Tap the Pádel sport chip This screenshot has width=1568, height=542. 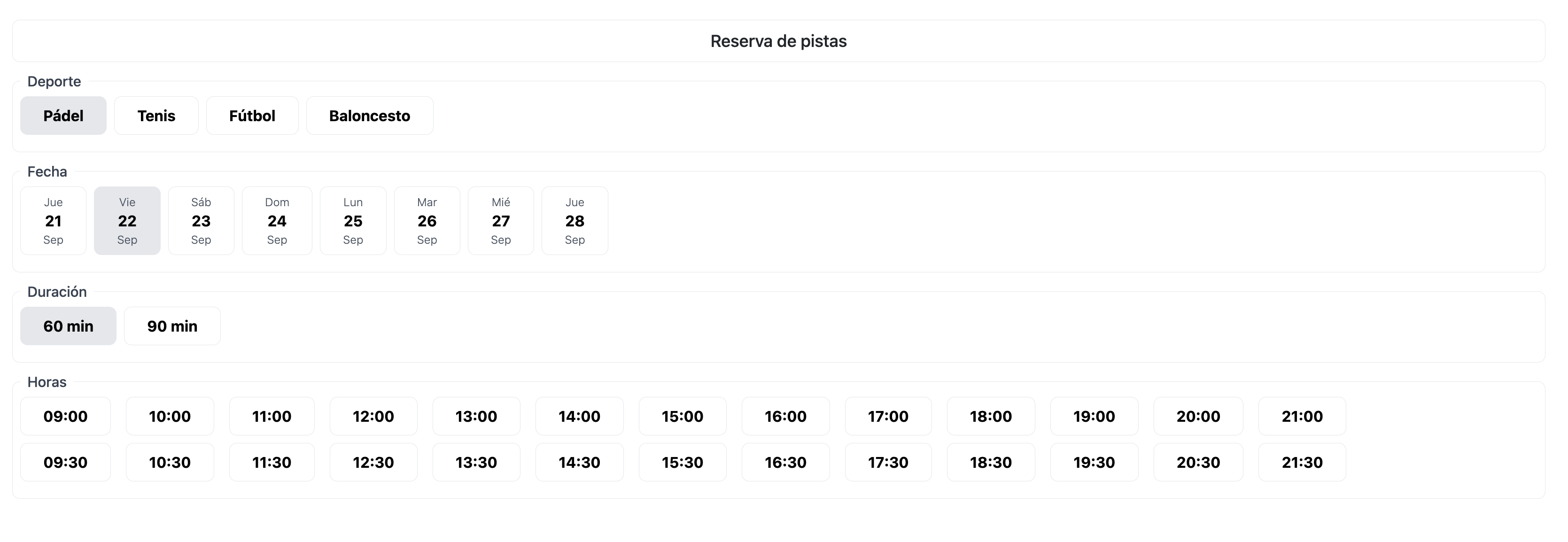(x=63, y=116)
